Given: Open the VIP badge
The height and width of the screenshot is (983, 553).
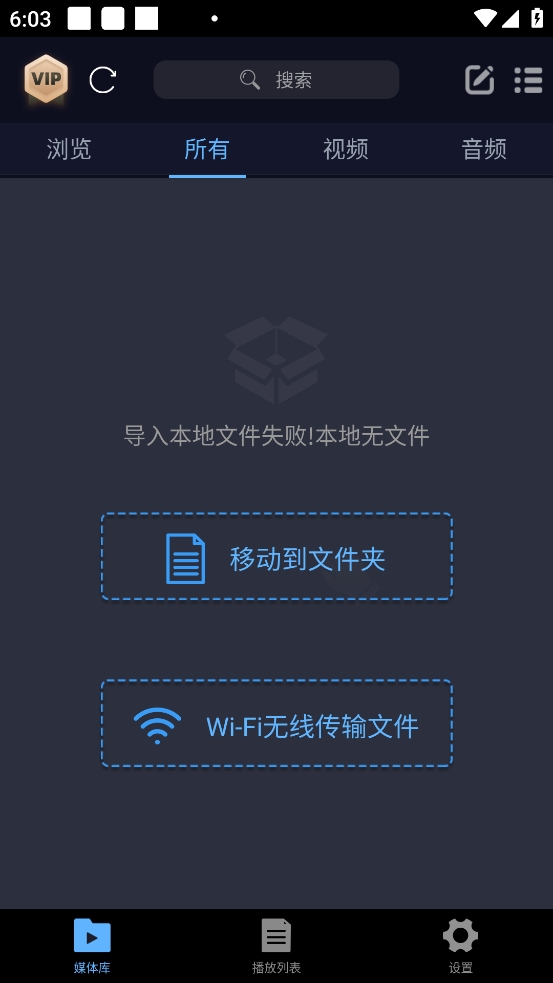Looking at the screenshot, I should point(46,79).
